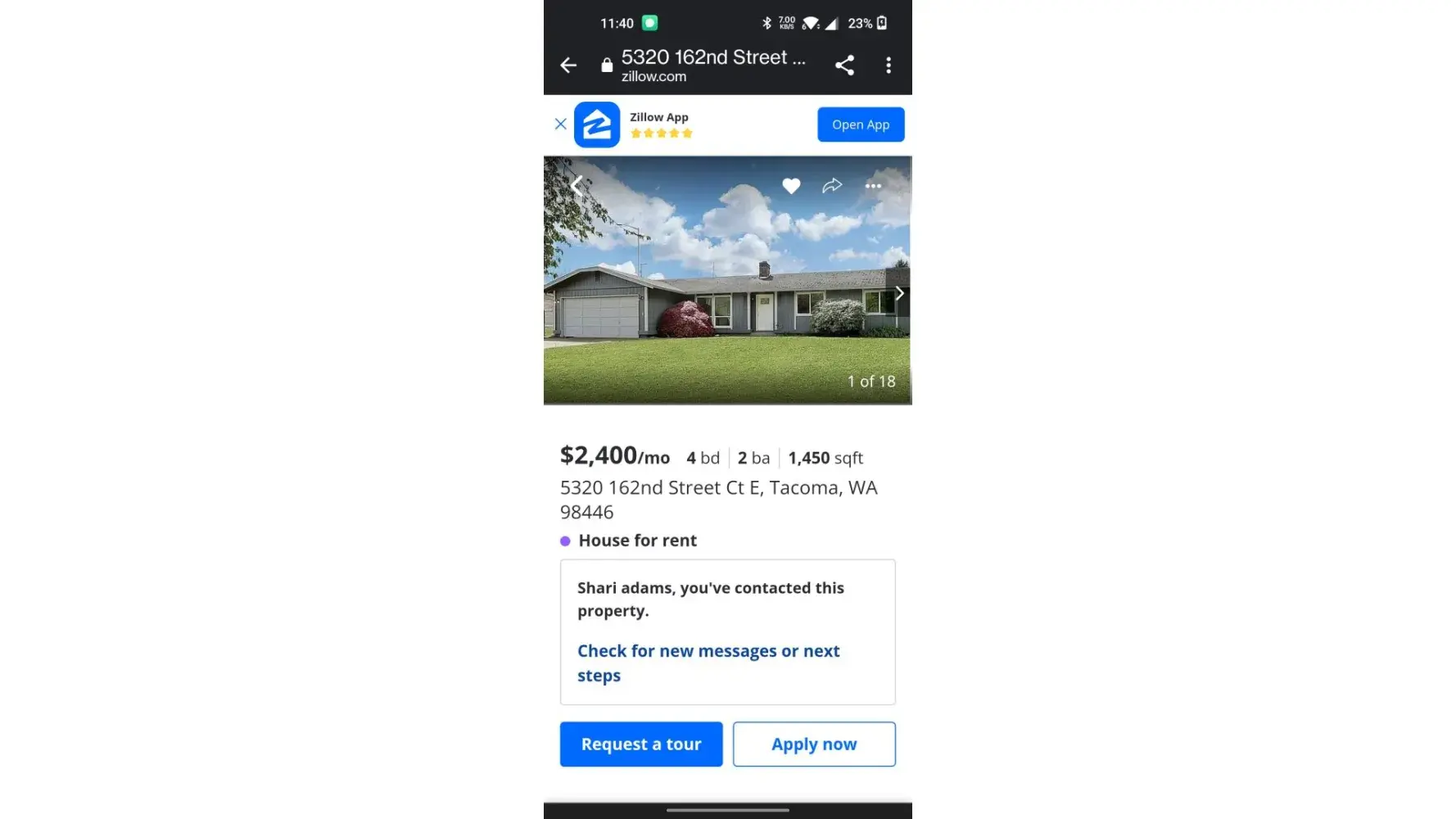Dismiss the Zillow App banner
The image size is (1456, 819).
(x=560, y=124)
